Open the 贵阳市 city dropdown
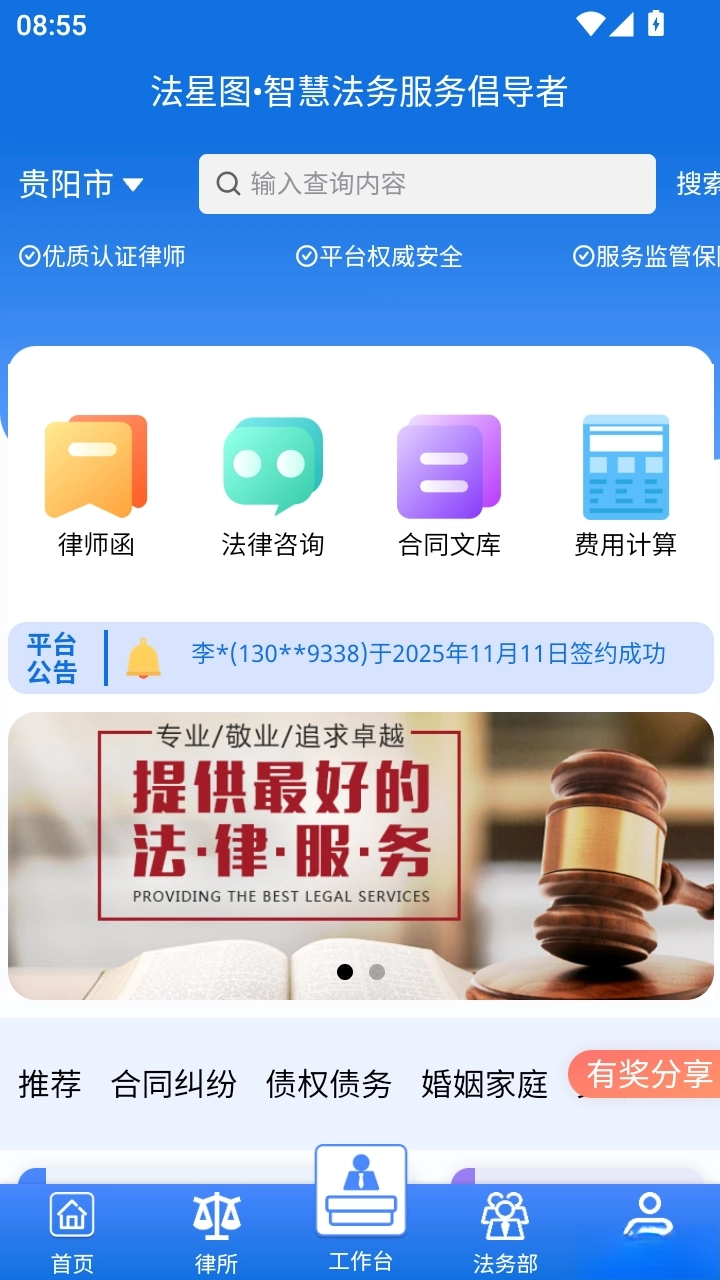The image size is (720, 1280). pos(82,184)
